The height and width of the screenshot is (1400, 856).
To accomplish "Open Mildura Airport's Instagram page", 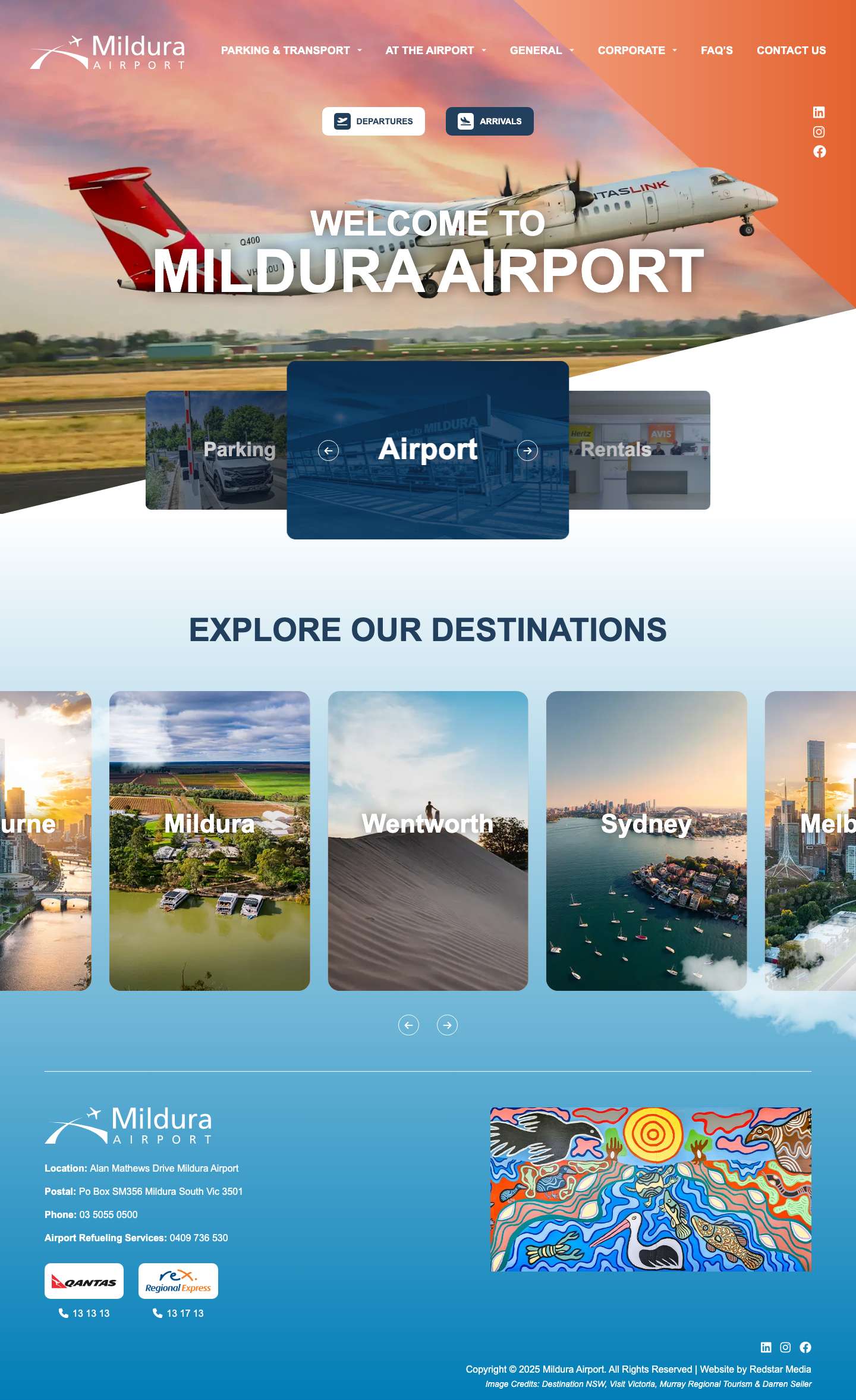I will point(820,132).
